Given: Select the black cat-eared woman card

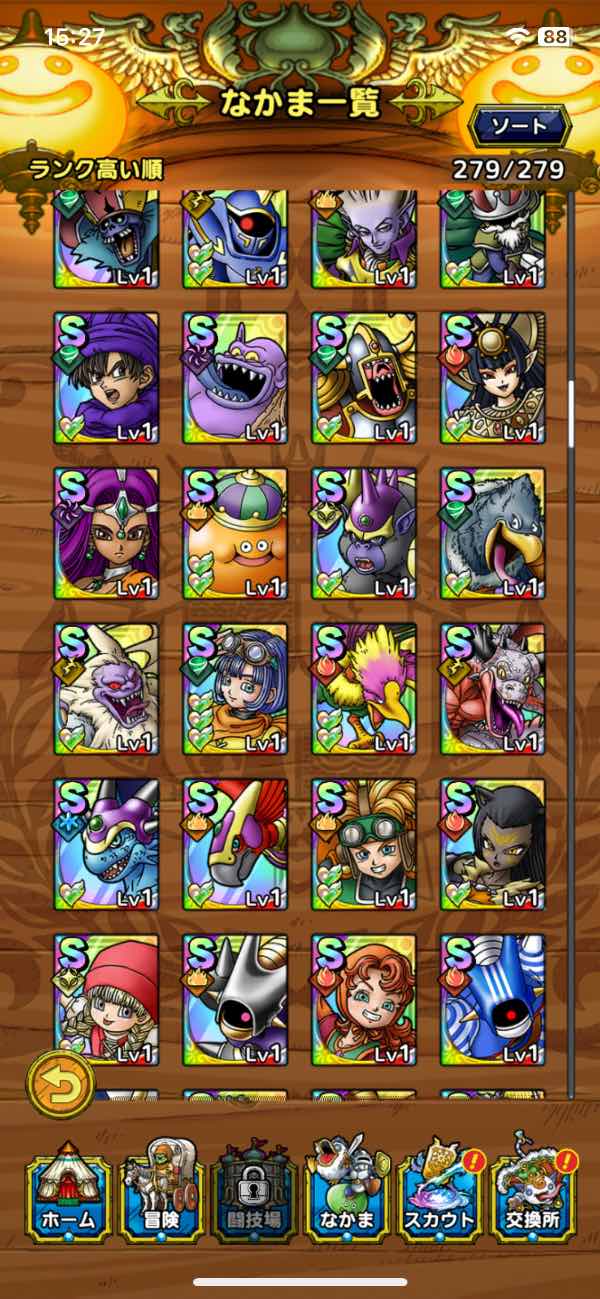Looking at the screenshot, I should pos(493,845).
